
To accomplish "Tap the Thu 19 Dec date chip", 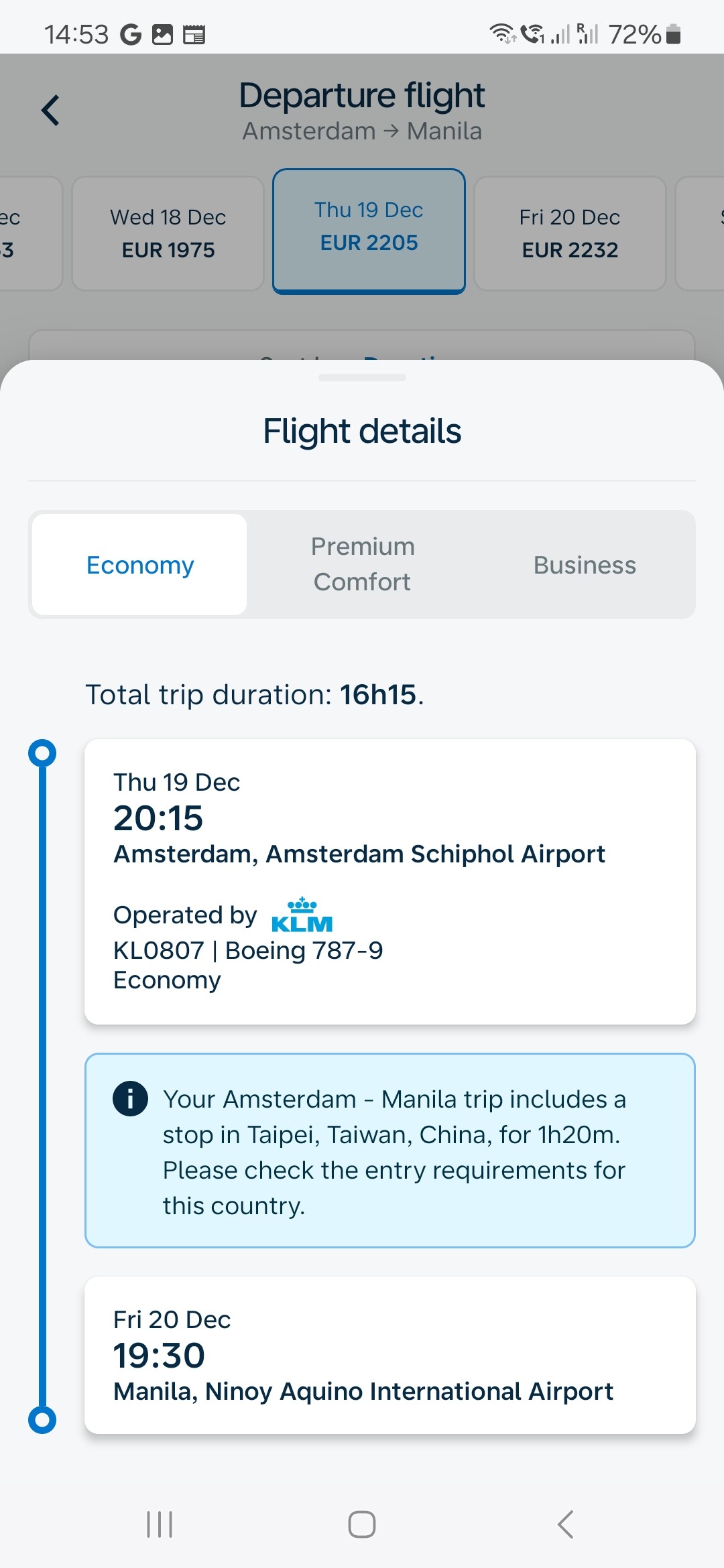I will tap(369, 231).
